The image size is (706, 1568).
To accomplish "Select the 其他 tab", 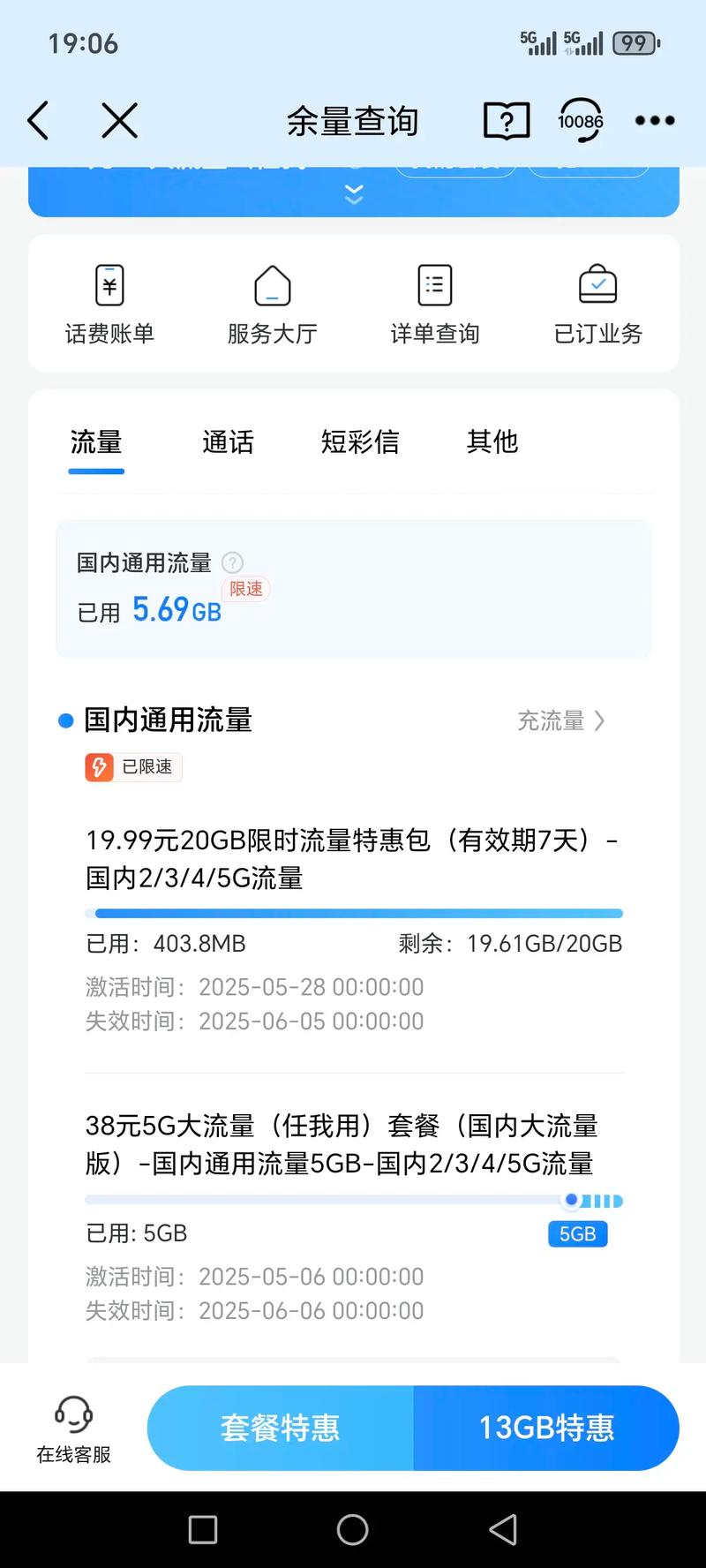I will click(x=492, y=442).
